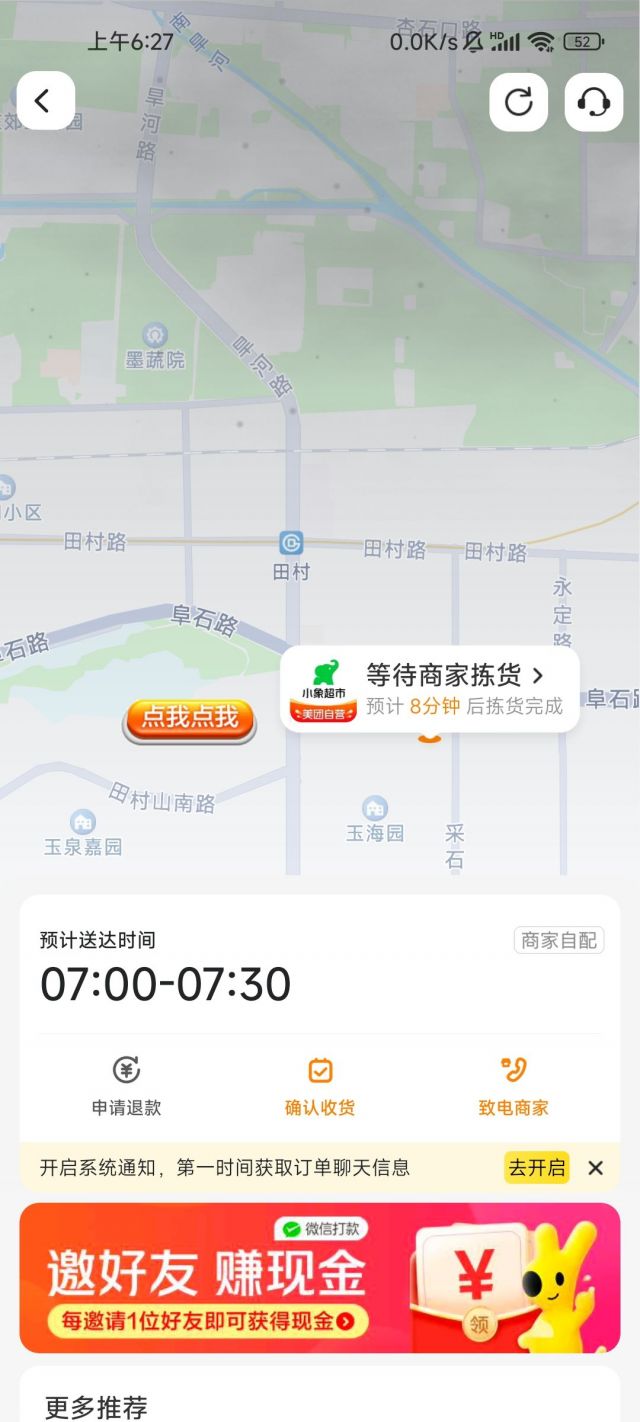640x1422 pixels.
Task: Open the 邀好友 赚现金 invite banner
Action: coord(320,1278)
